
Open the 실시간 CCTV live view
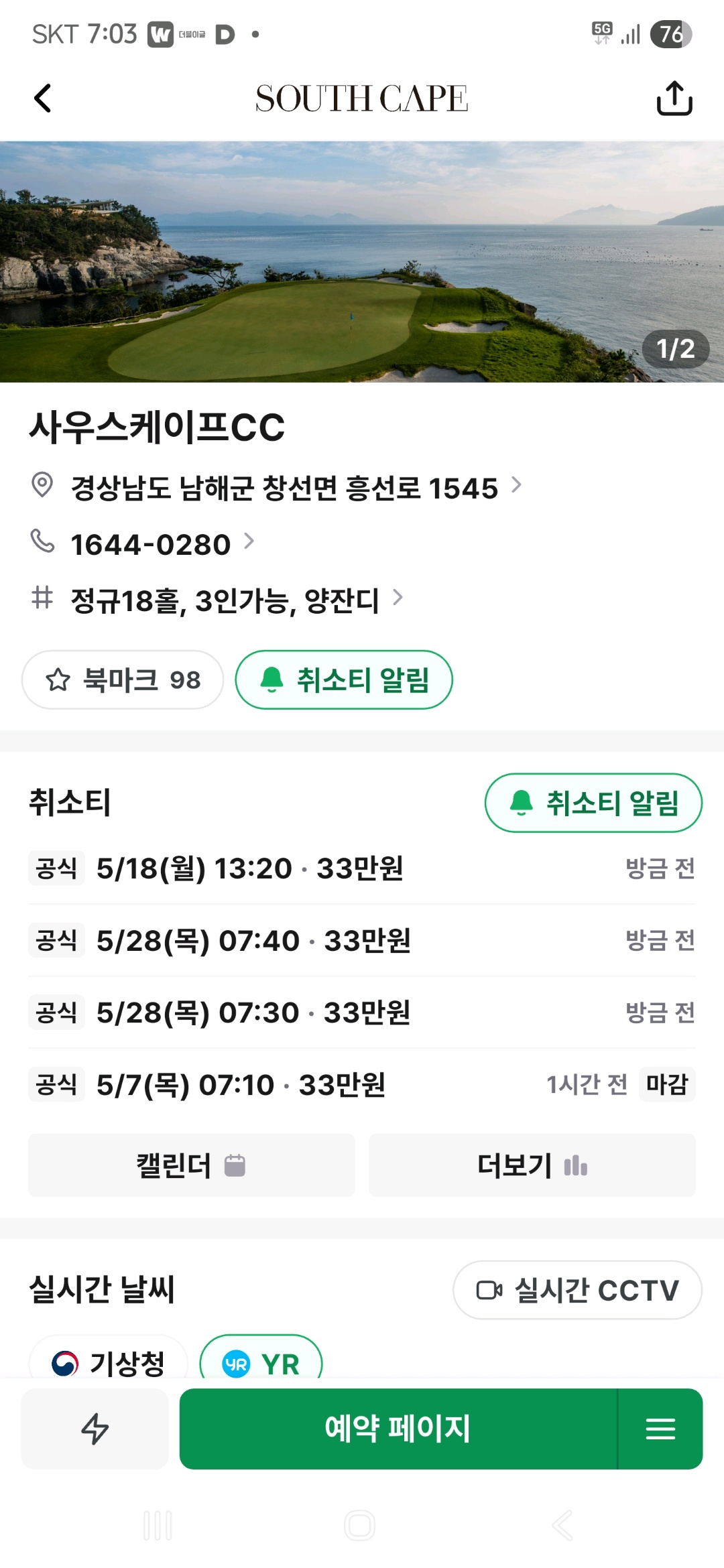tap(577, 1290)
